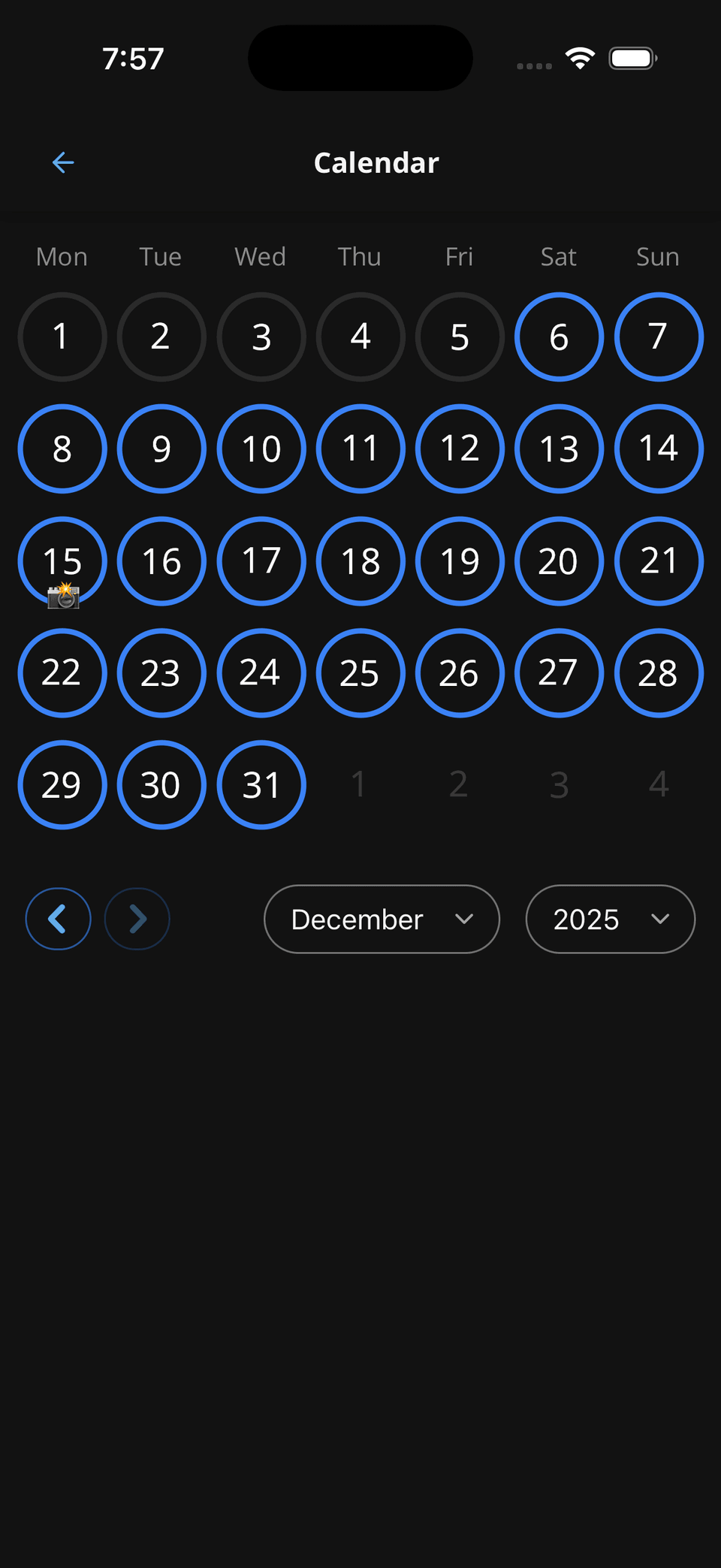Deselect December 14 by clicking it
This screenshot has height=1568, width=721.
click(659, 449)
